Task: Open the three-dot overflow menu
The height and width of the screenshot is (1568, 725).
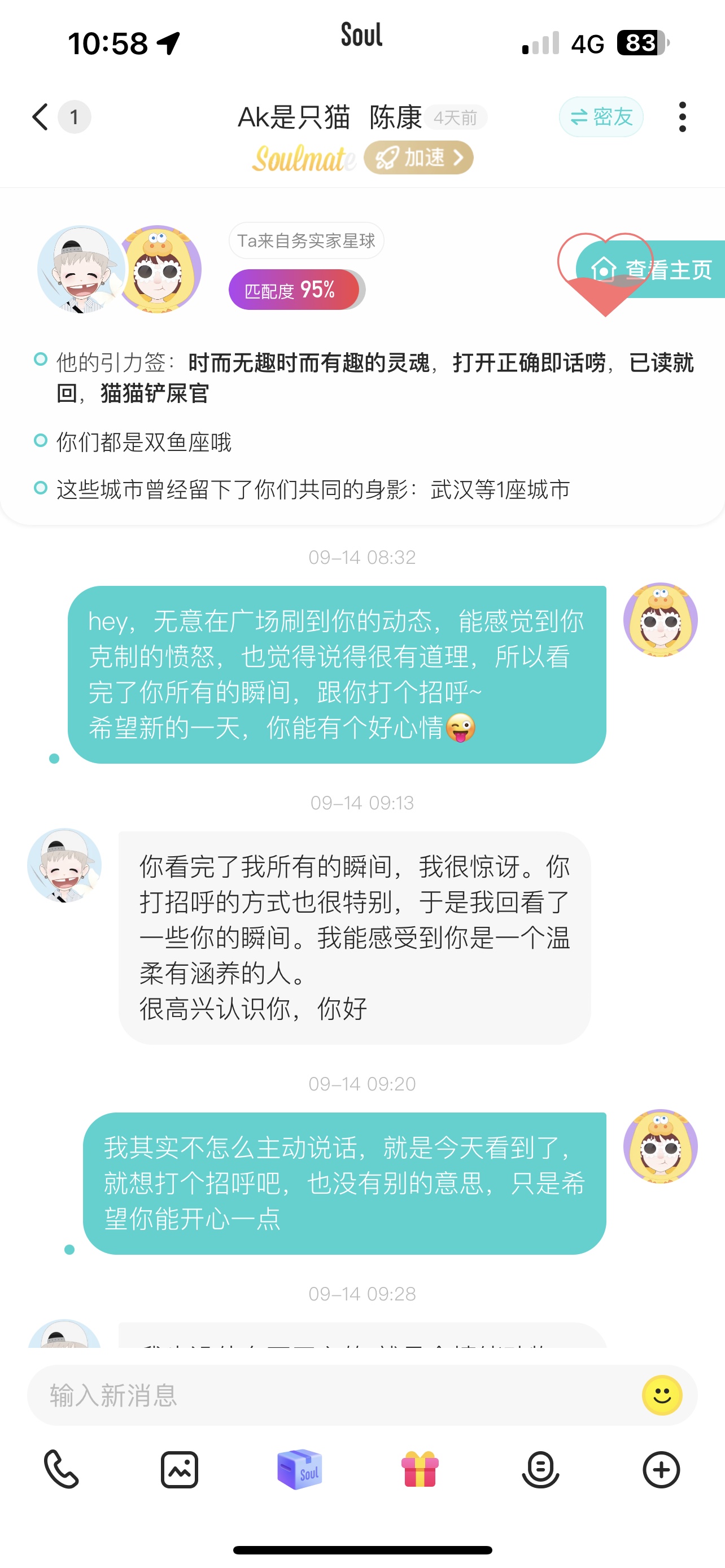Action: (x=683, y=117)
